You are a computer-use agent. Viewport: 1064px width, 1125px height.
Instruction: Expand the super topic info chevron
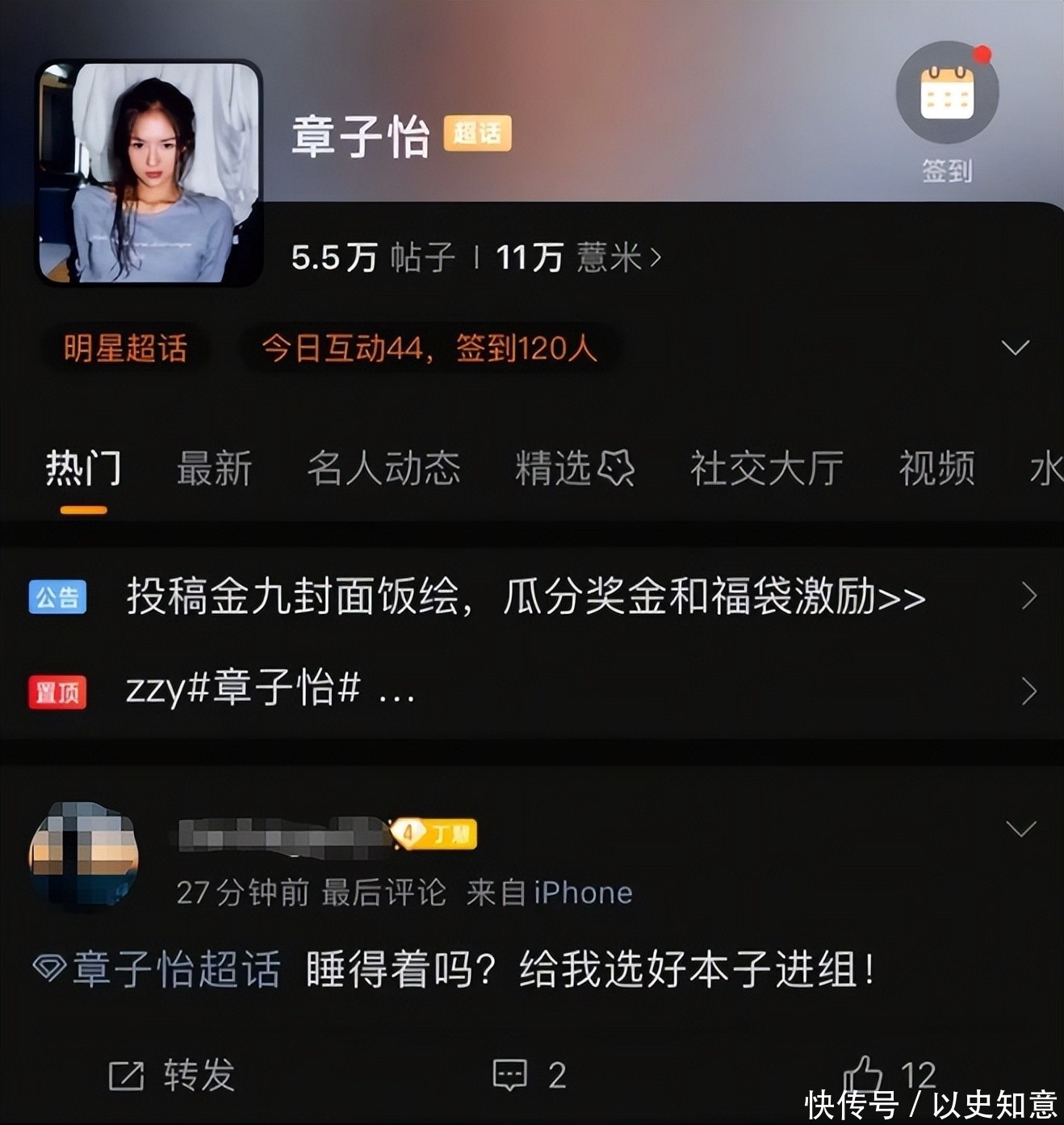coord(1015,348)
